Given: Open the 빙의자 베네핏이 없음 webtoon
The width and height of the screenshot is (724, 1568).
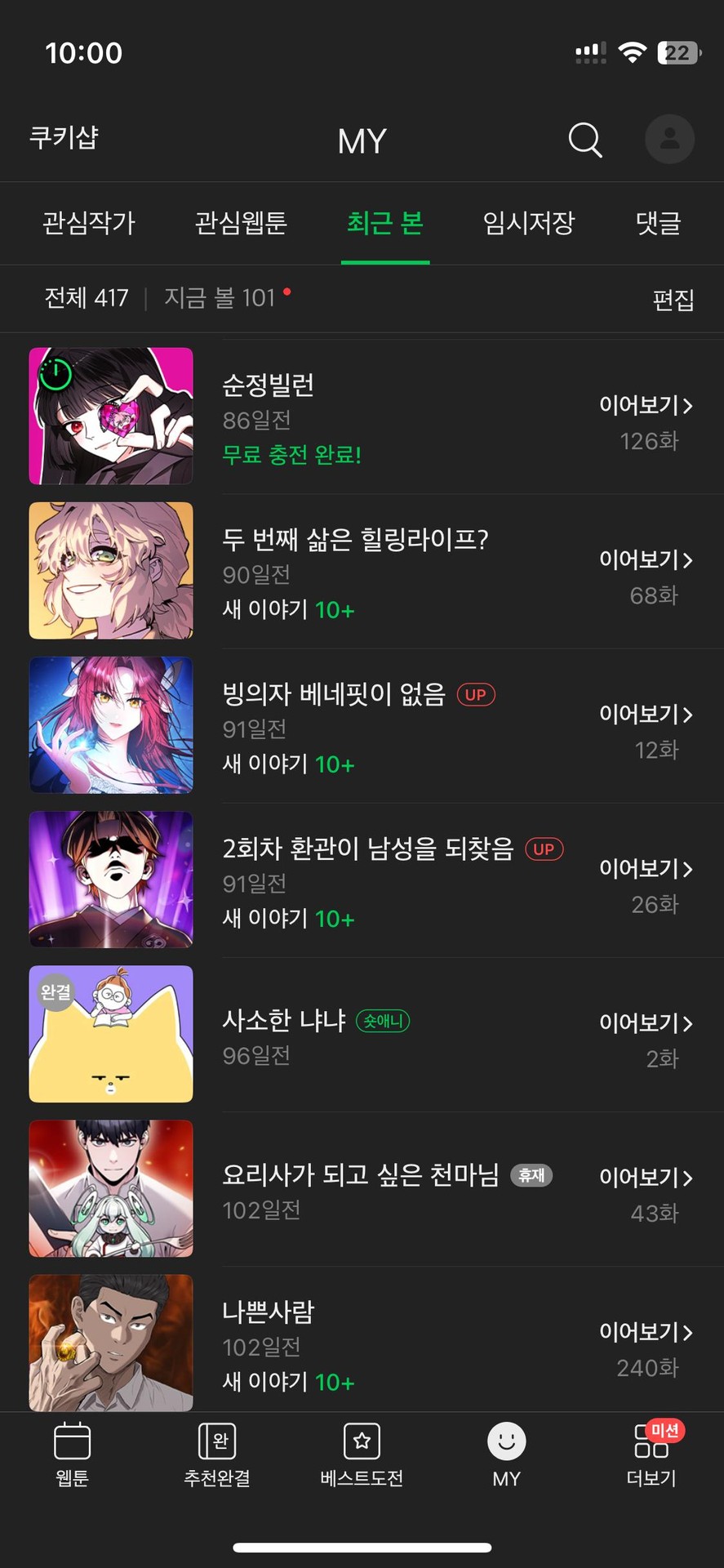Looking at the screenshot, I should tap(334, 695).
